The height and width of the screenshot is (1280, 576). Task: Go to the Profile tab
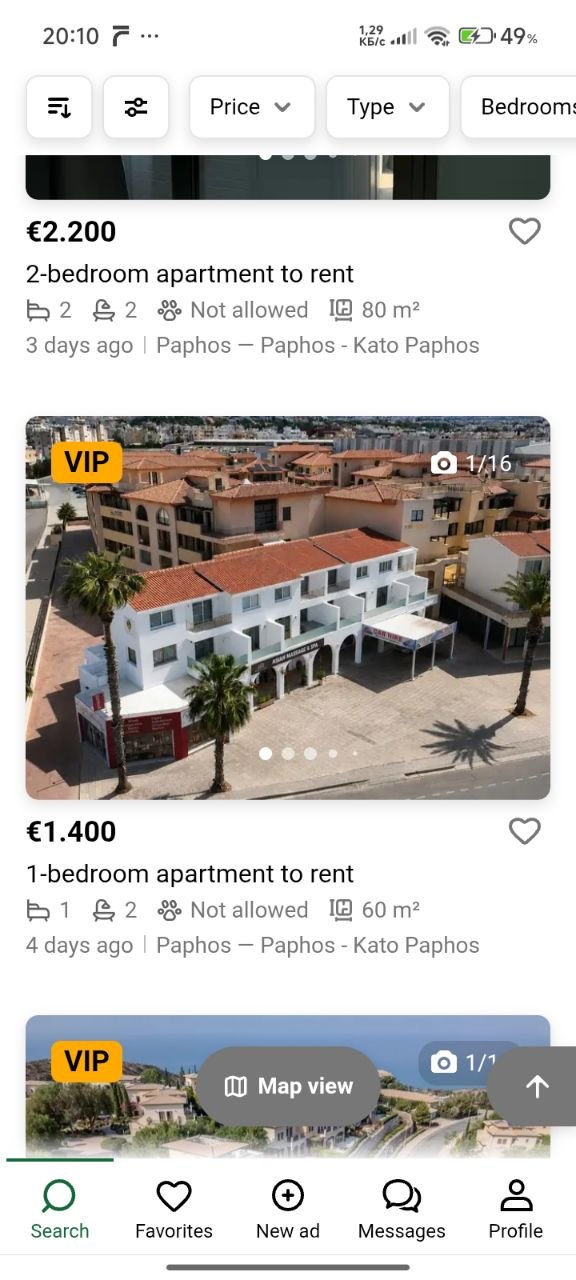pyautogui.click(x=516, y=1209)
